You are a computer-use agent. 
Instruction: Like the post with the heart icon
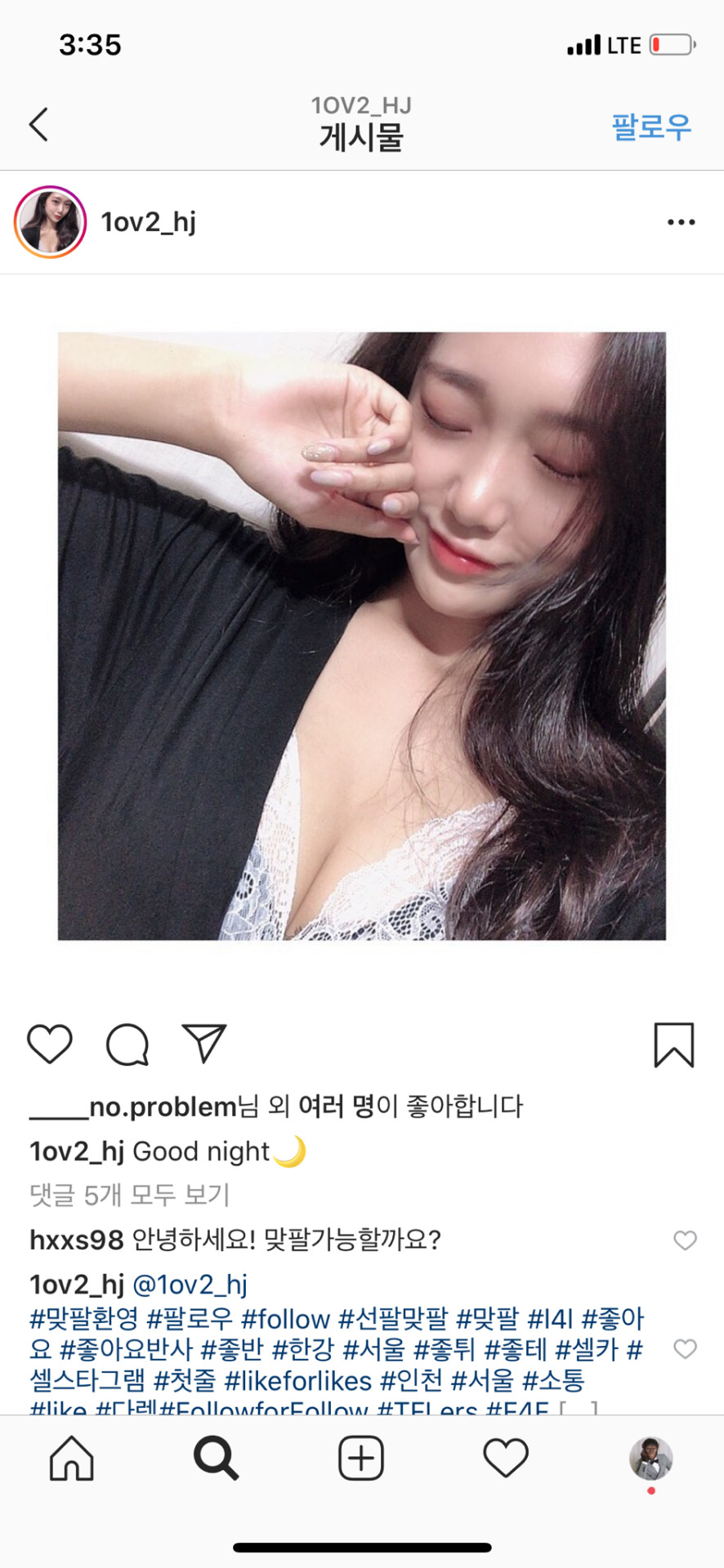tap(50, 1044)
